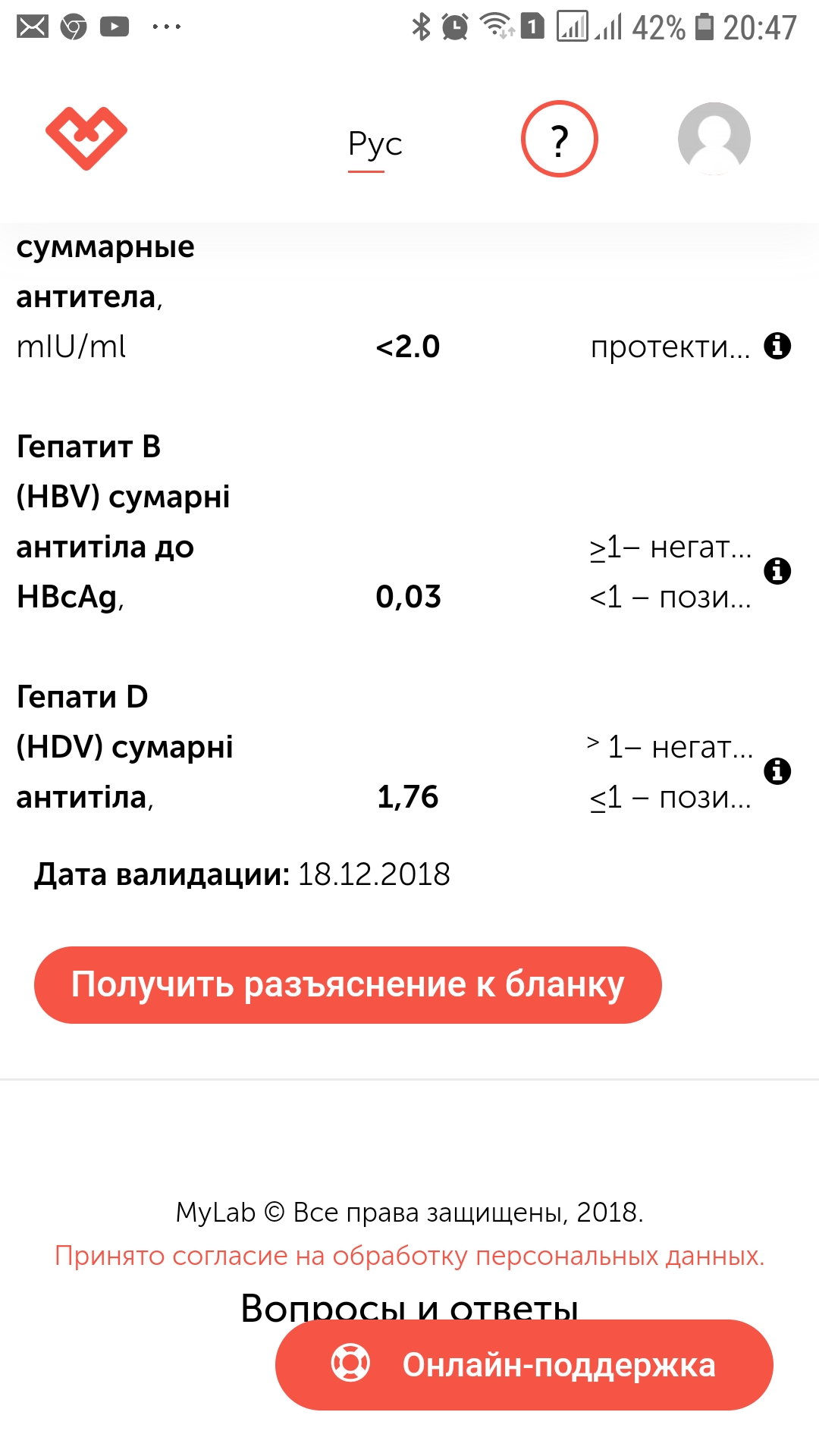
Task: Start Онлайн-поддержка chat
Action: (x=524, y=1365)
